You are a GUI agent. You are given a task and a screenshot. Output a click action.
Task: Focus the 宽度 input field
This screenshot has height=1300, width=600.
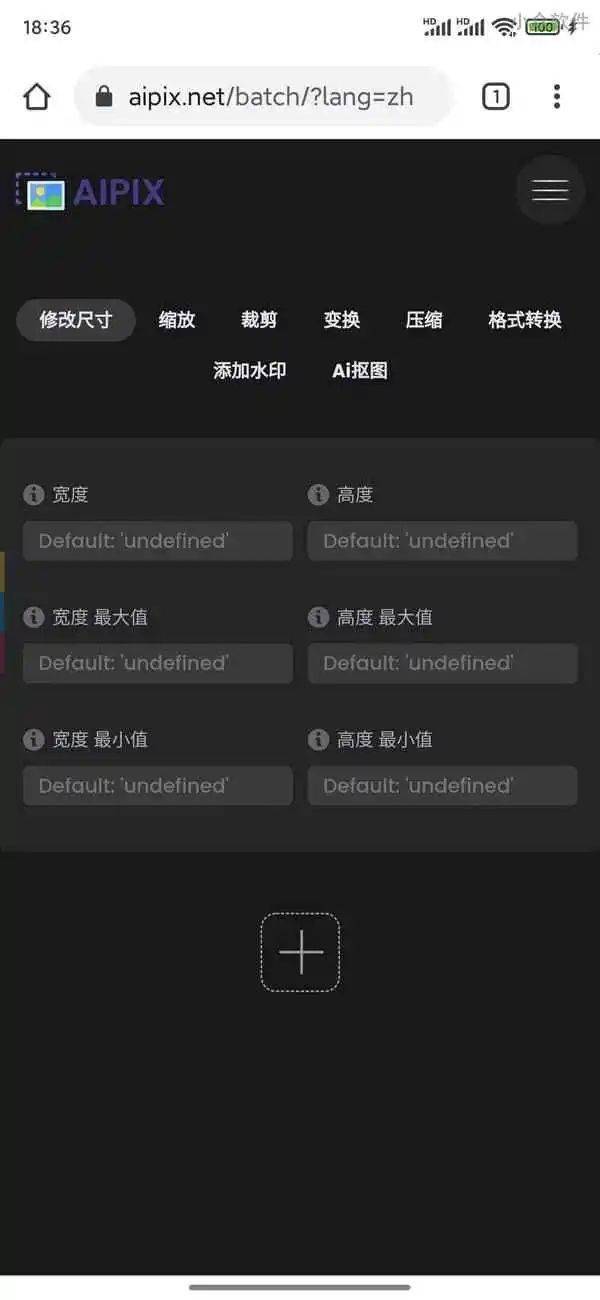(x=158, y=541)
